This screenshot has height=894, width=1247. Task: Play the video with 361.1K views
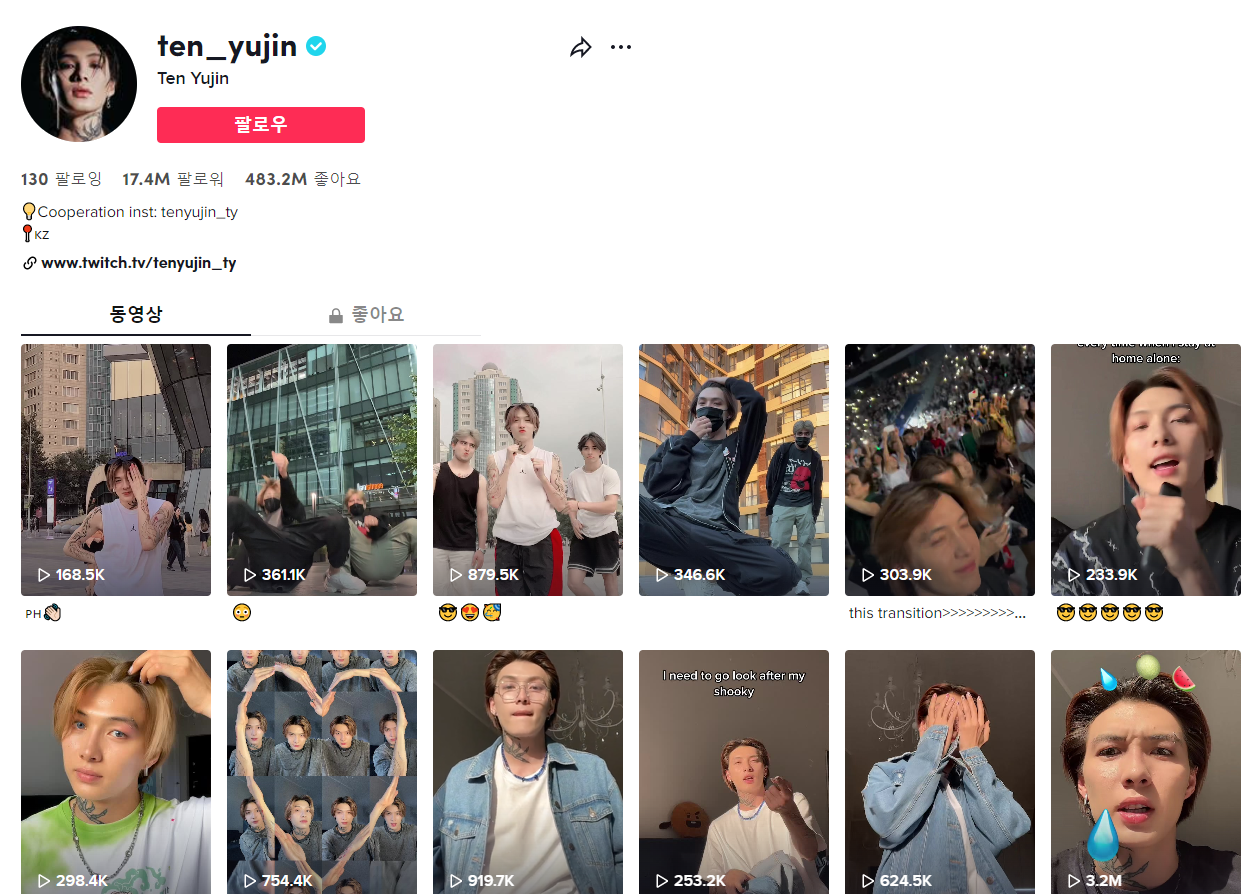322,470
